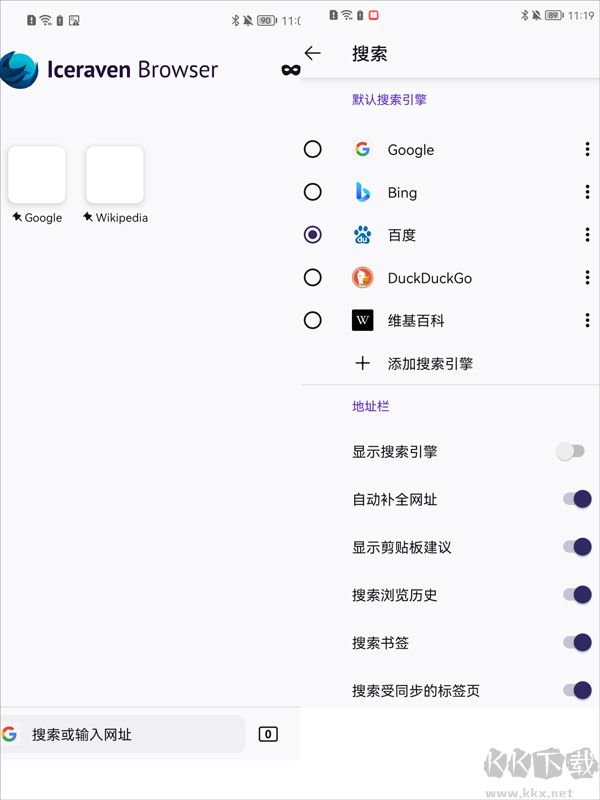
Task: Open overflow menu for Google engine
Action: (587, 149)
